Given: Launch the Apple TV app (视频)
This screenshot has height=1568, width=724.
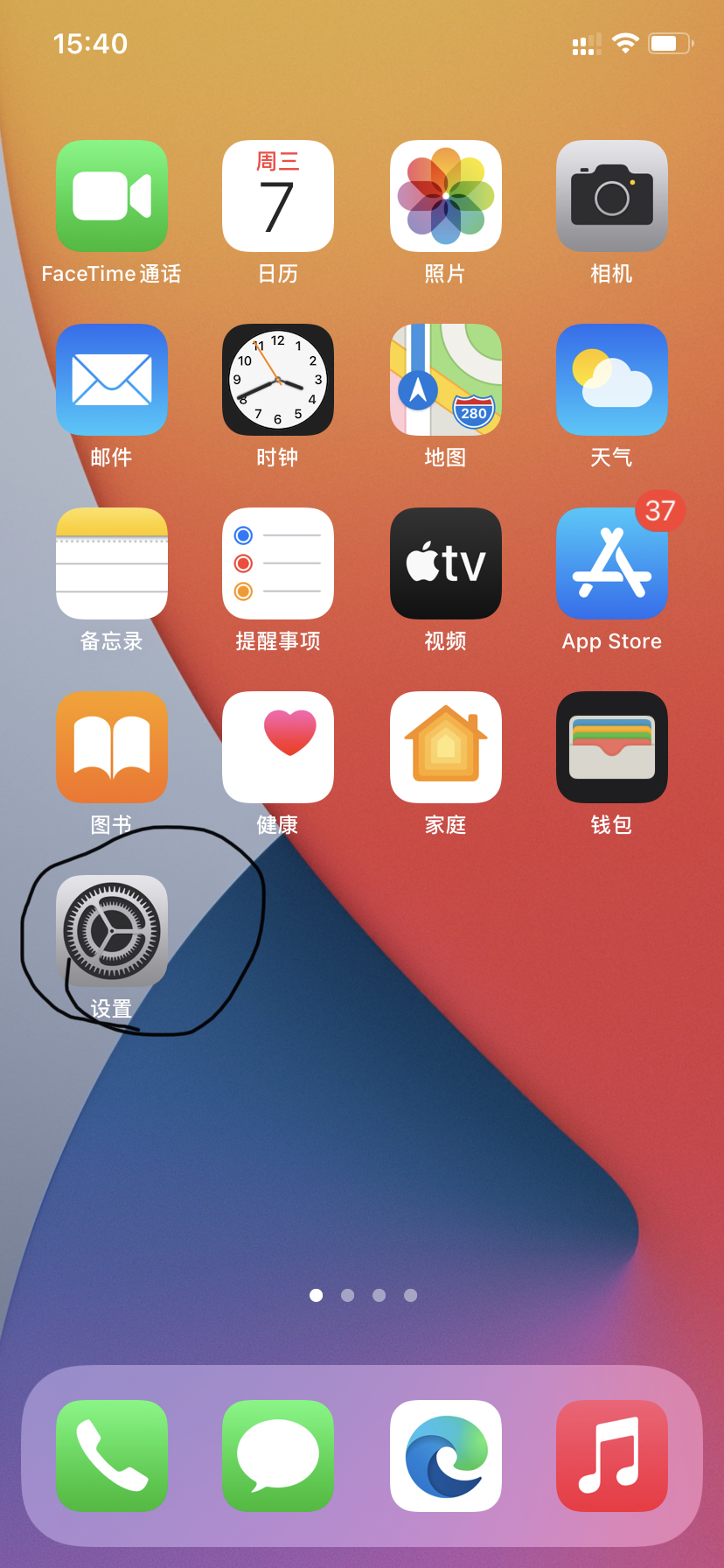Looking at the screenshot, I should pos(445,563).
